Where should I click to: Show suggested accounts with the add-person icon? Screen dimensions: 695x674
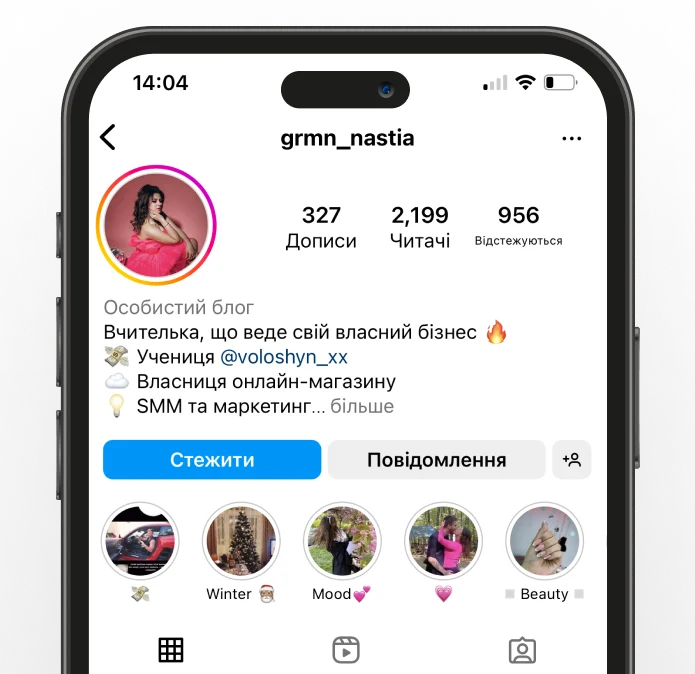click(x=572, y=460)
